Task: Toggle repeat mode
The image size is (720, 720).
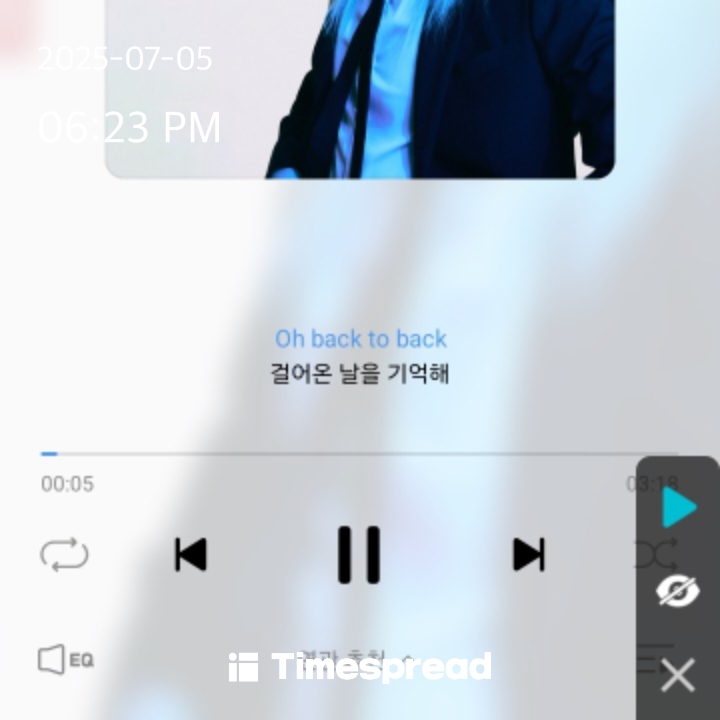Action: pyautogui.click(x=64, y=554)
